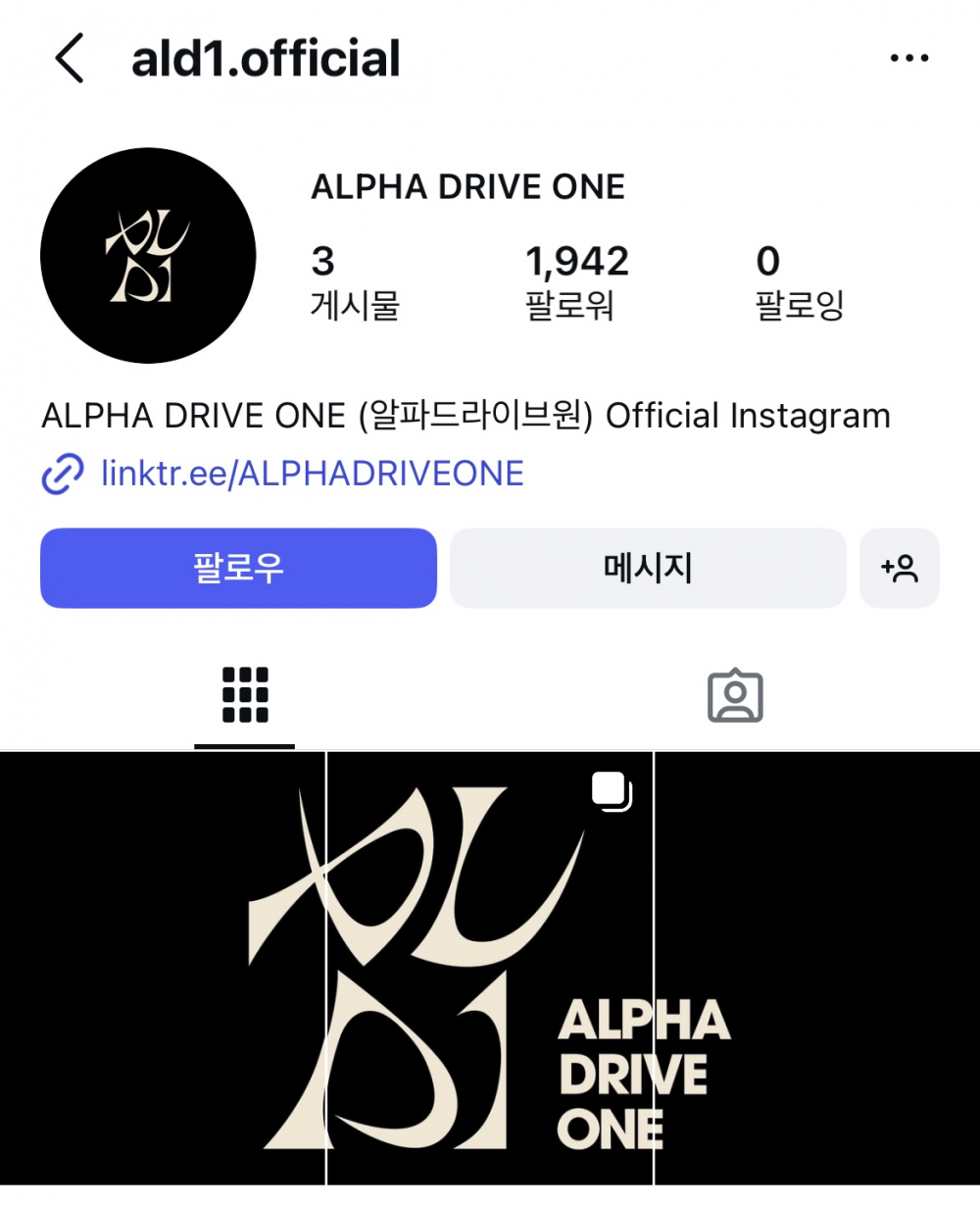Open the linktr.ee/ALPHADRIVEONE link

pos(312,474)
